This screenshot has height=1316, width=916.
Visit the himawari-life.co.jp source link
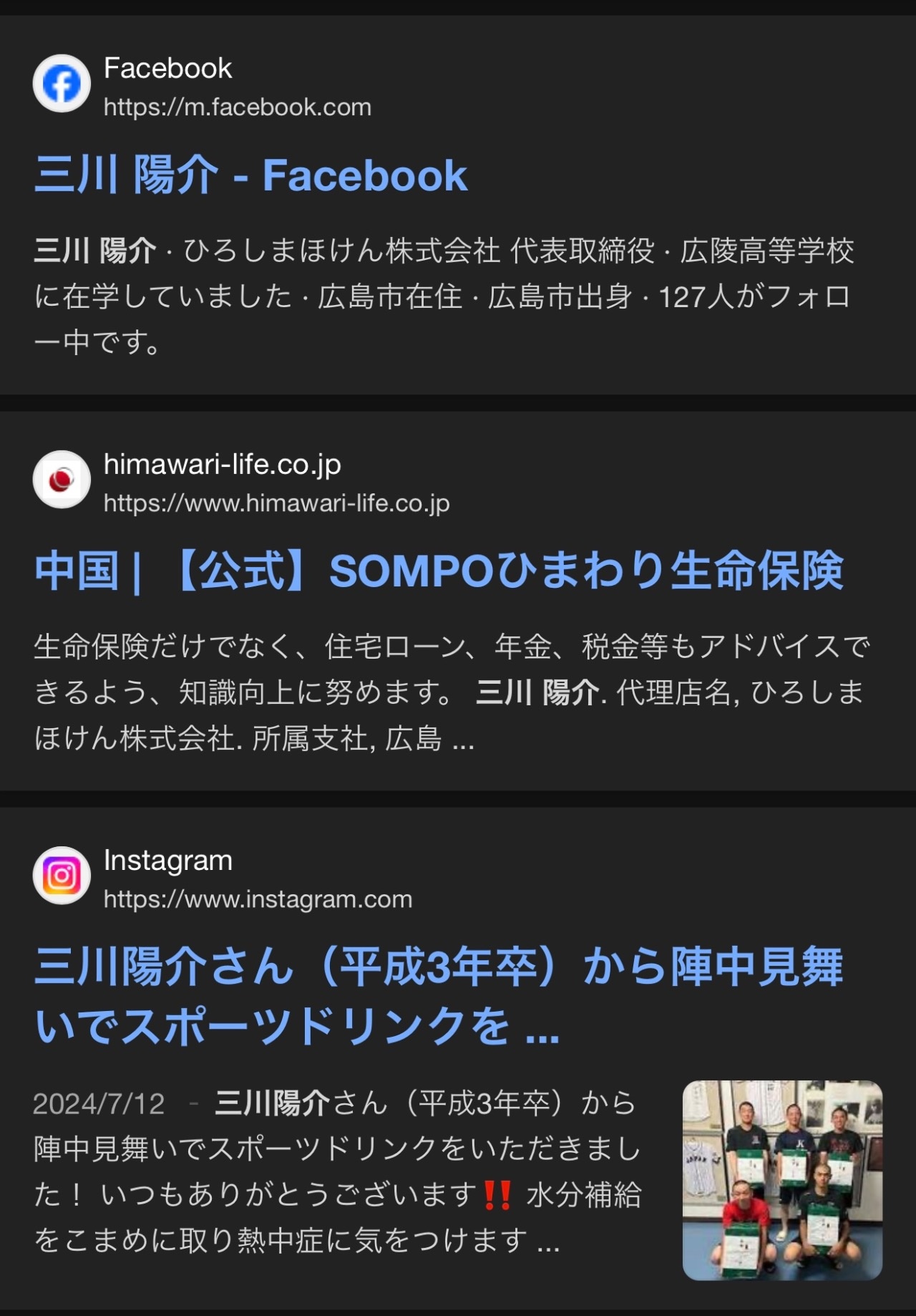(x=276, y=503)
